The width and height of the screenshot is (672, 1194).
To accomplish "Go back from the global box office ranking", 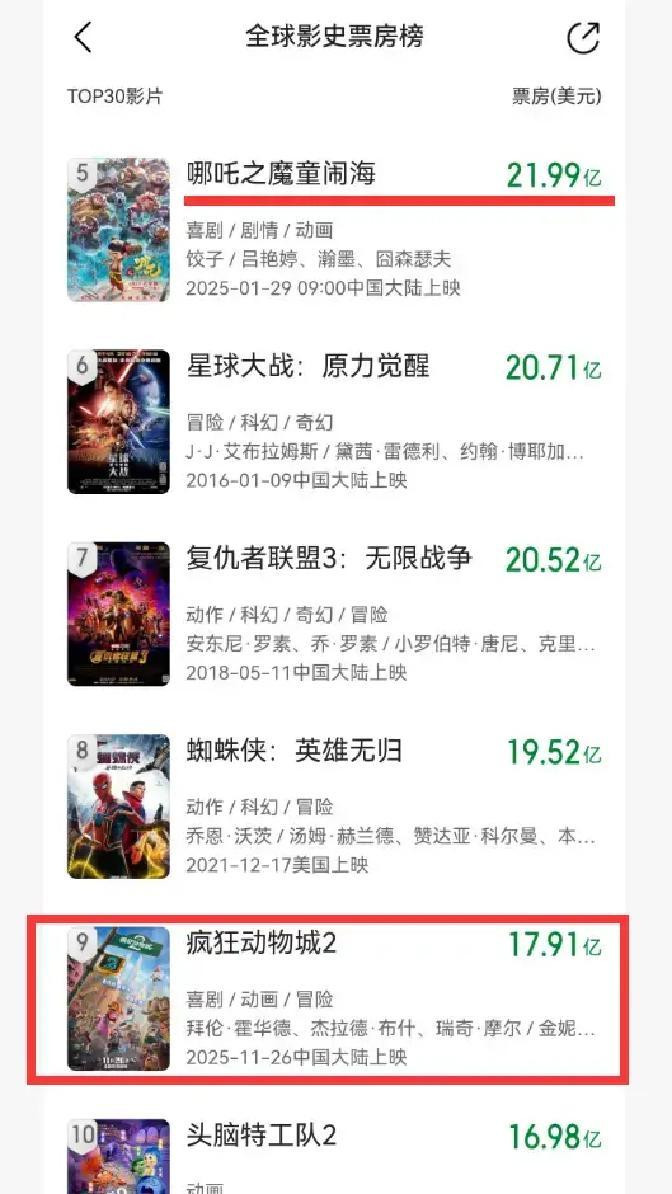I will pyautogui.click(x=83, y=38).
